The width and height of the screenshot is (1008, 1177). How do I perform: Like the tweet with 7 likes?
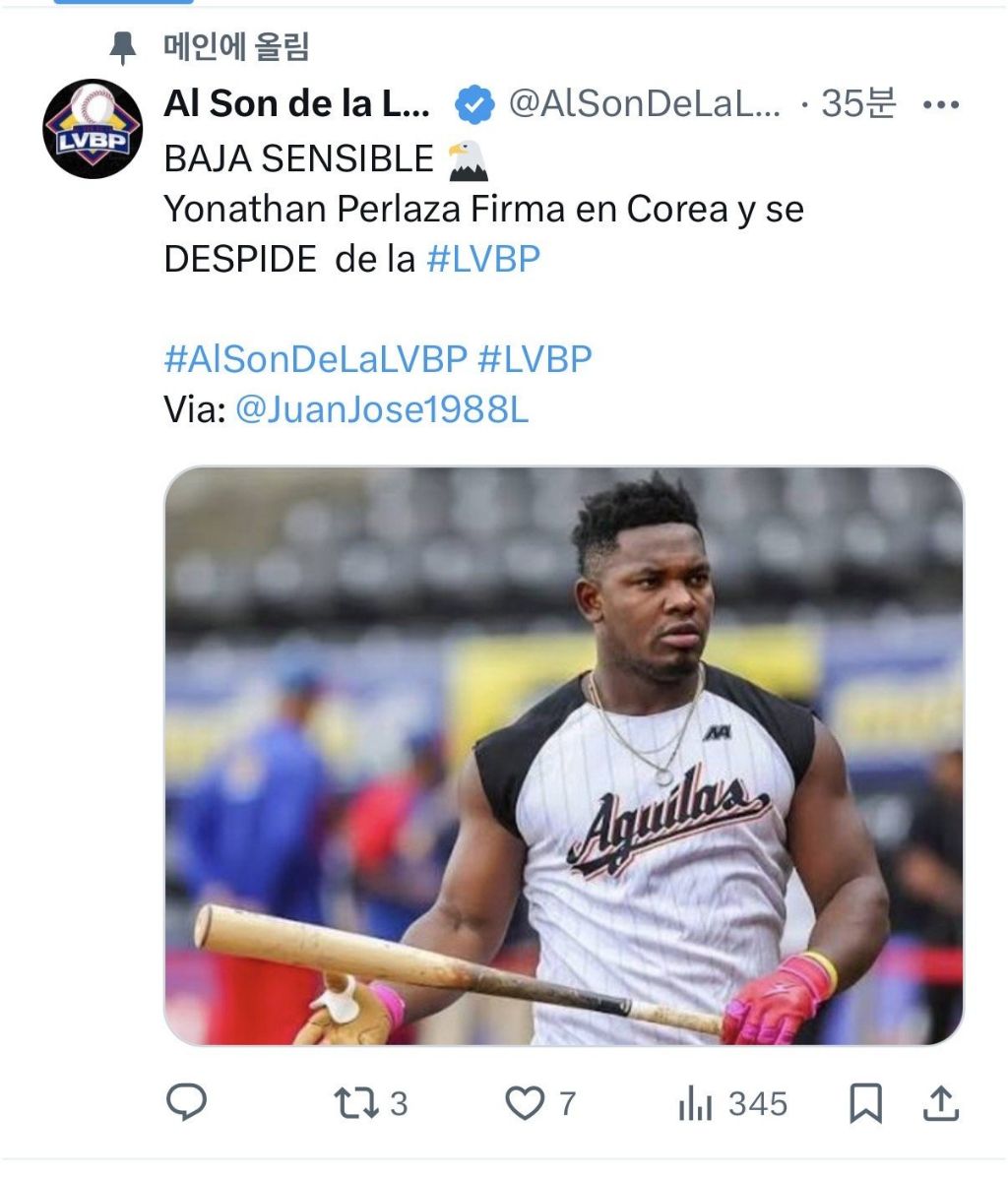(525, 1103)
